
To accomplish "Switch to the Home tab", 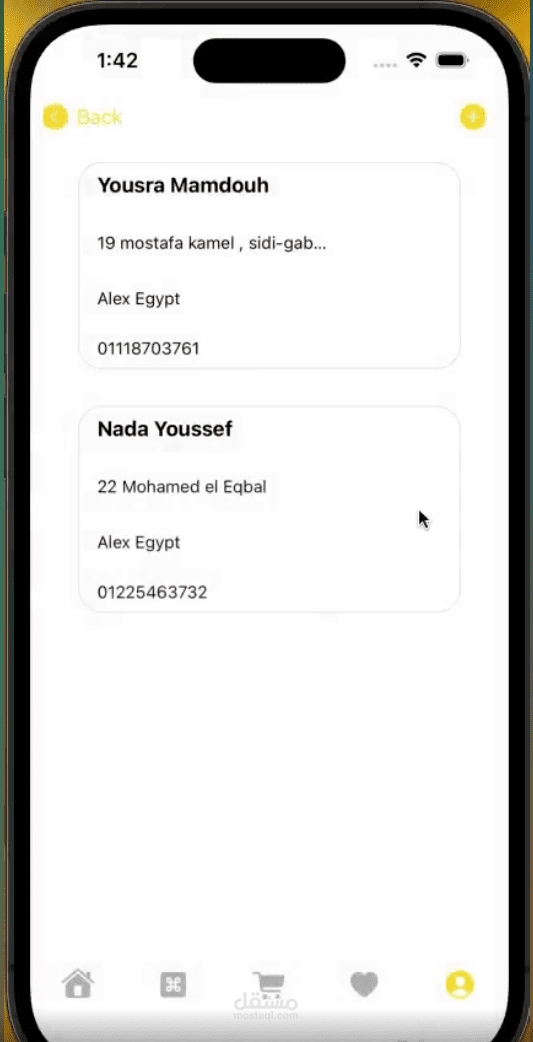I will (x=78, y=984).
